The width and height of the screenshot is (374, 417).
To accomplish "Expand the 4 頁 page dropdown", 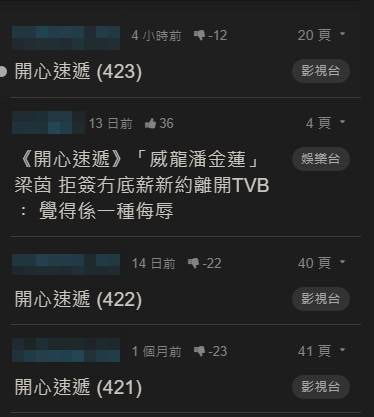I will pyautogui.click(x=325, y=123).
